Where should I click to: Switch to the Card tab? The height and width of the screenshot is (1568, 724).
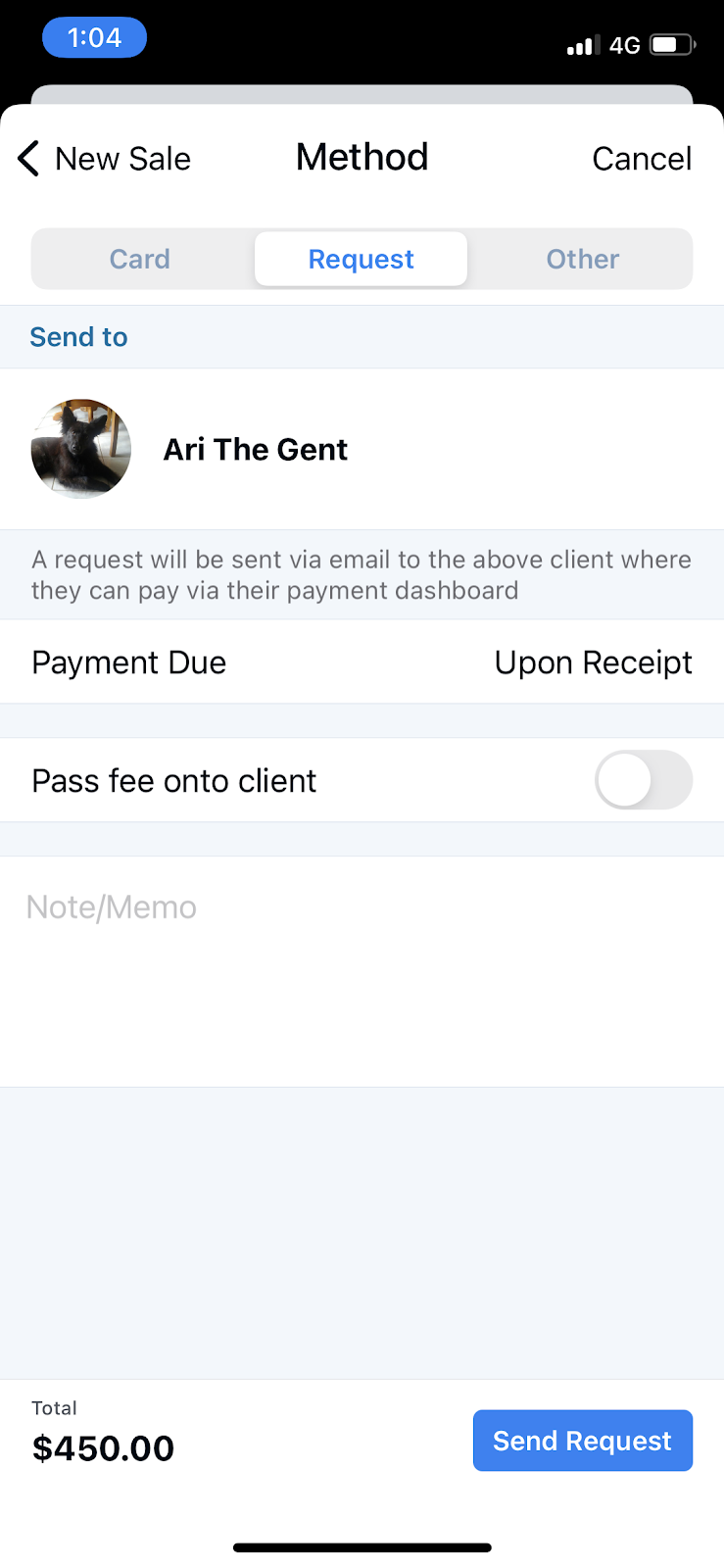coord(140,259)
